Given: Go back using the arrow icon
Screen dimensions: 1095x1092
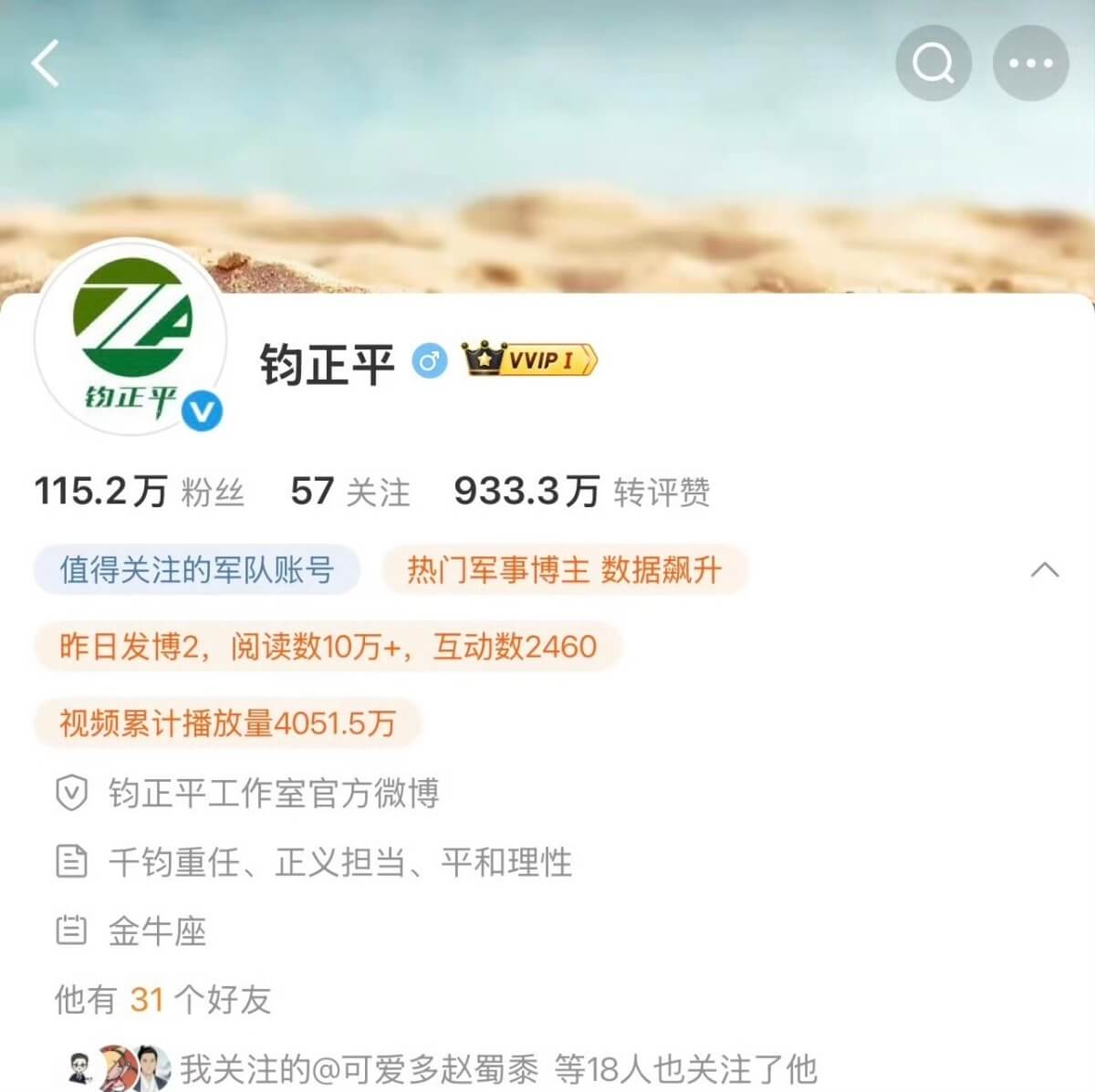Looking at the screenshot, I should point(46,63).
